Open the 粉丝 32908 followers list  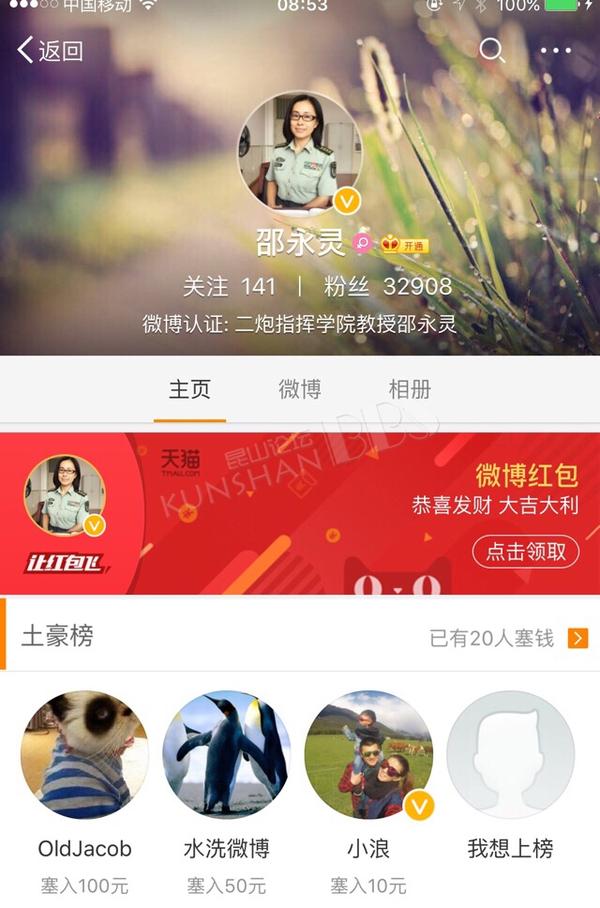click(388, 287)
